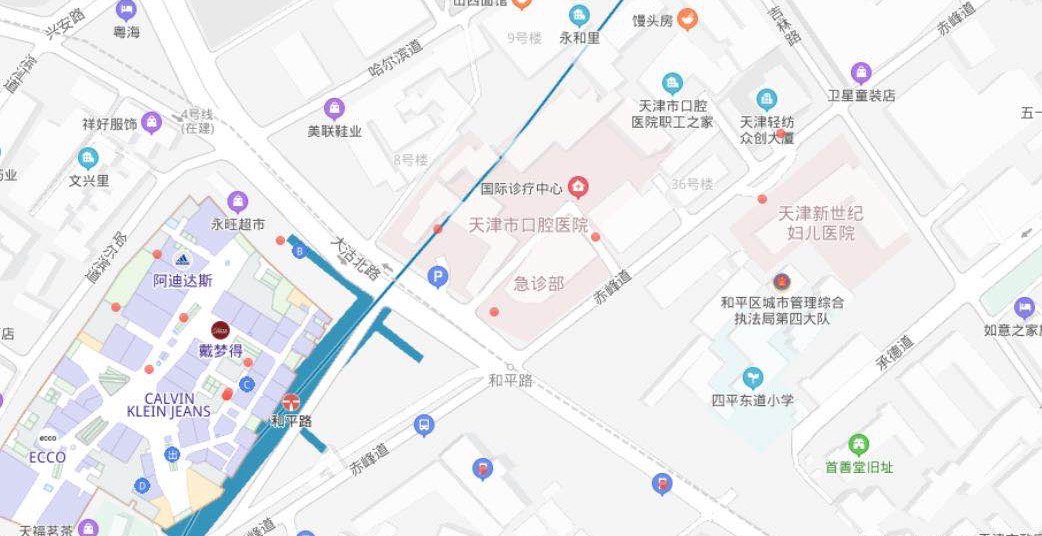Select the 永和里 residential marker
This screenshot has width=1042, height=536.
point(579,15)
